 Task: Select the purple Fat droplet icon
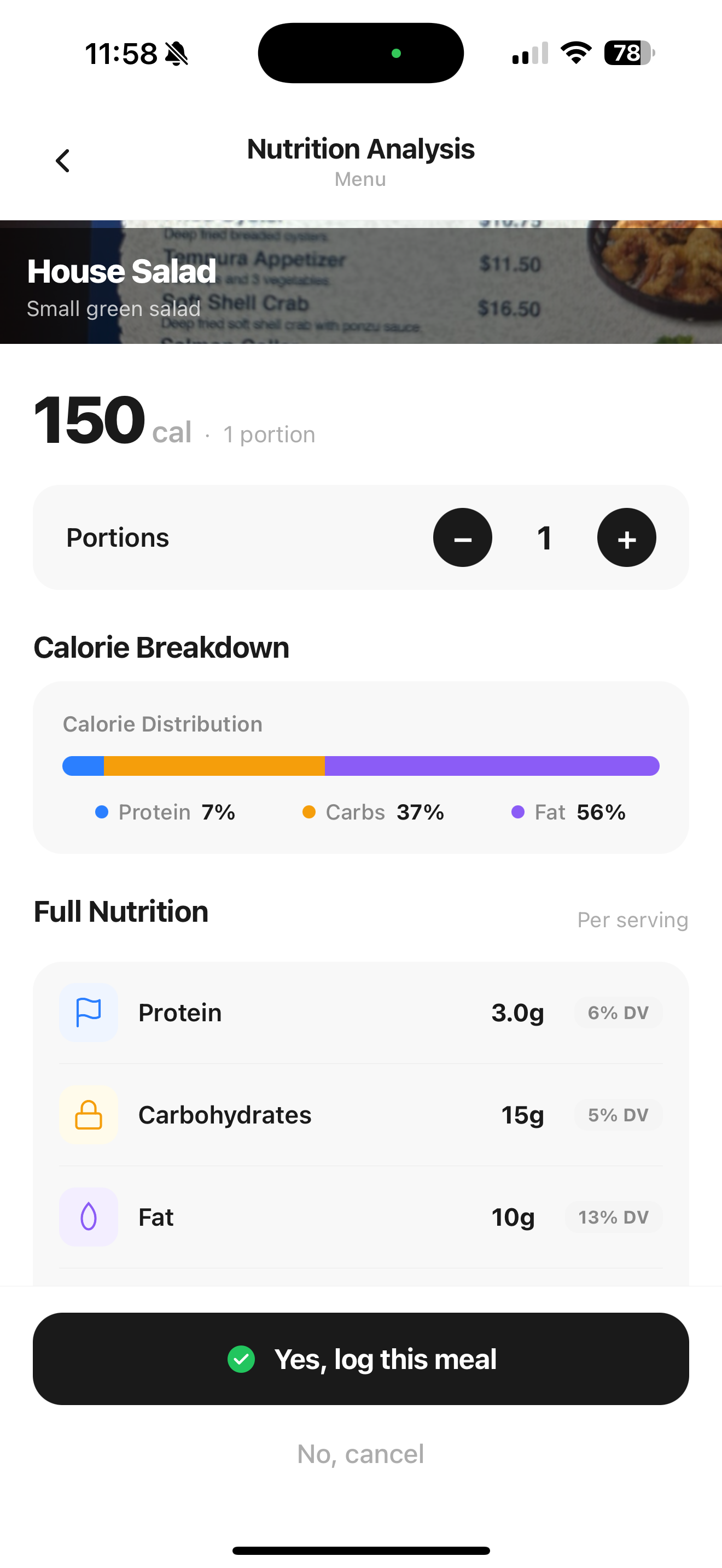tap(88, 1218)
